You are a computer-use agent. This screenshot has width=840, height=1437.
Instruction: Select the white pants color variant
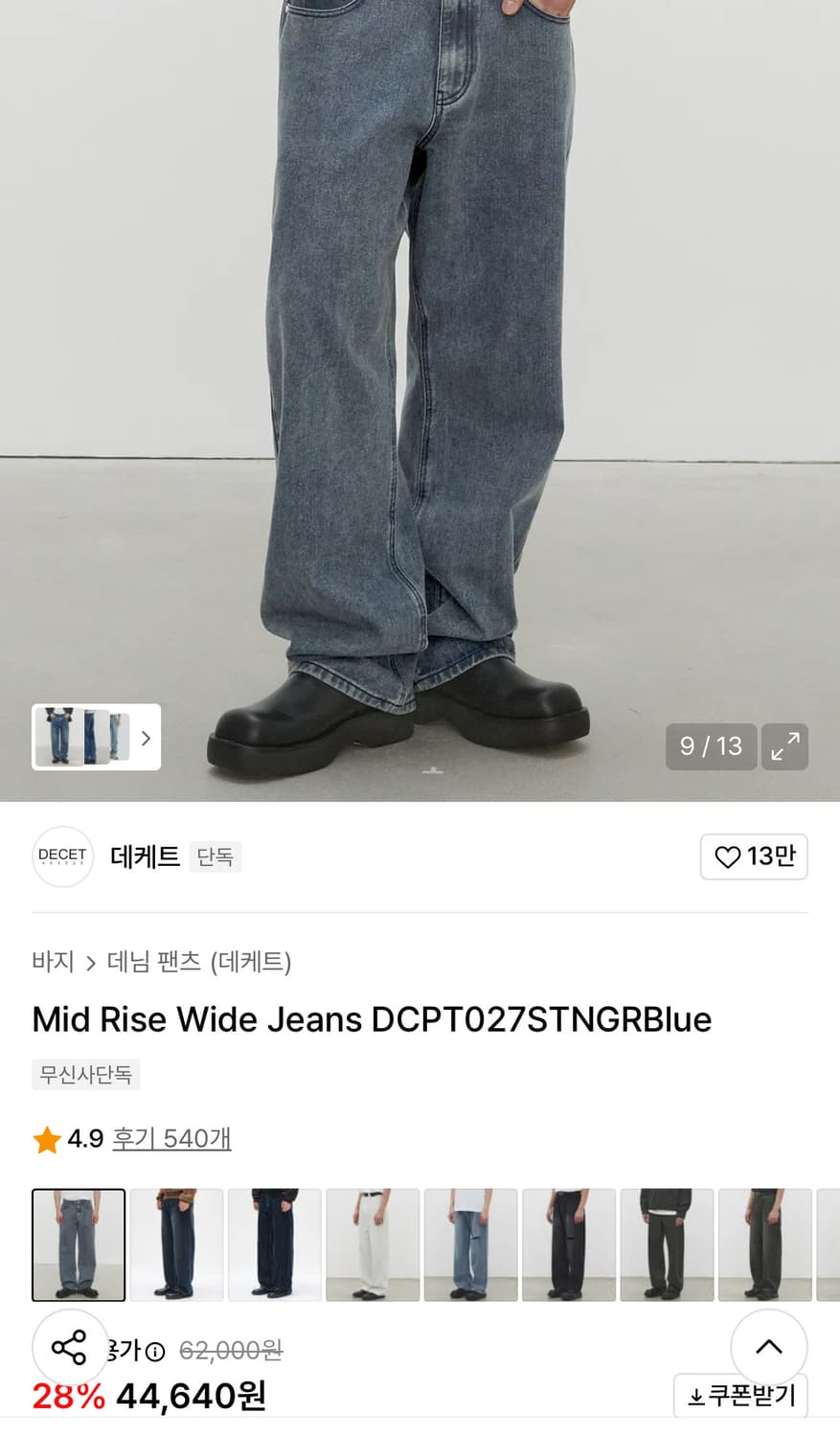point(373,1244)
